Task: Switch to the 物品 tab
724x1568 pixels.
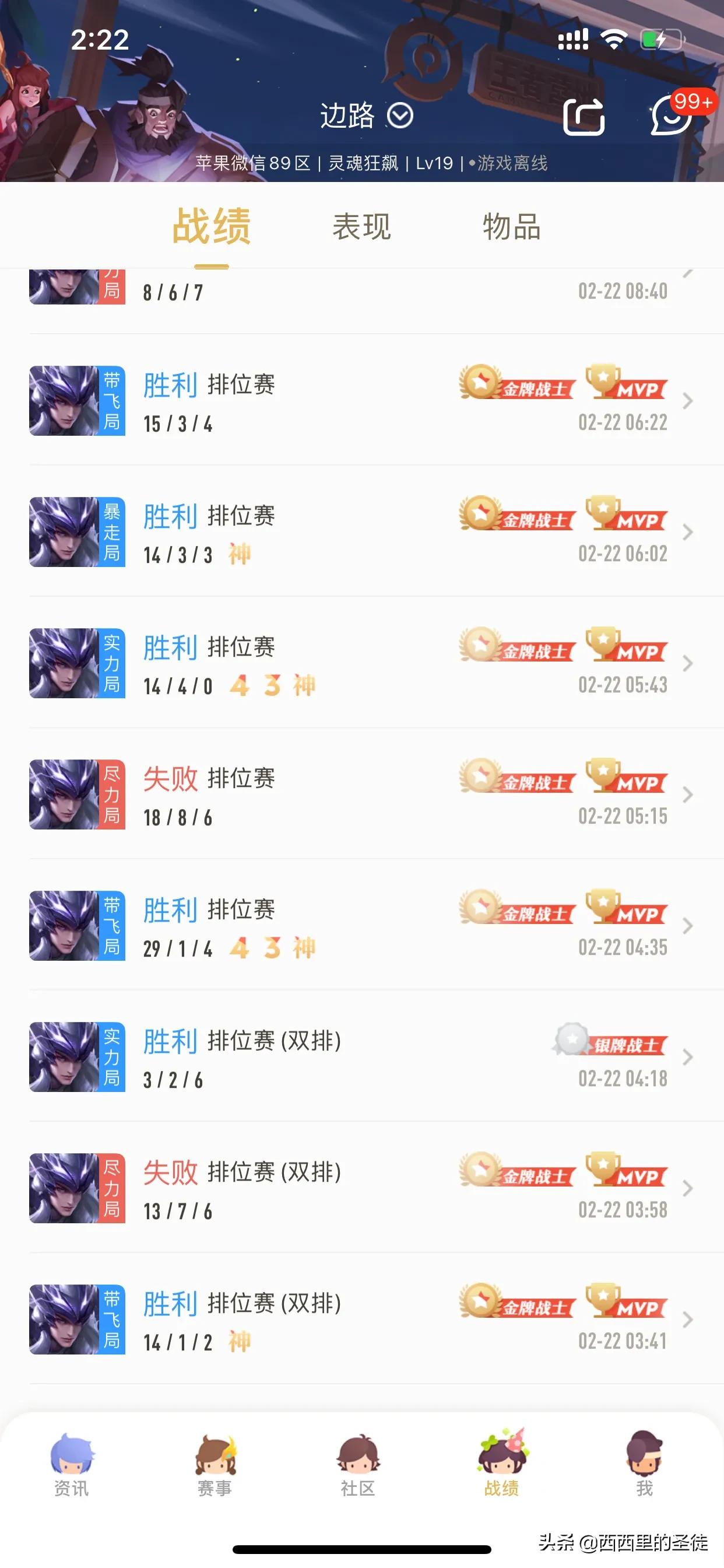Action: (x=511, y=226)
